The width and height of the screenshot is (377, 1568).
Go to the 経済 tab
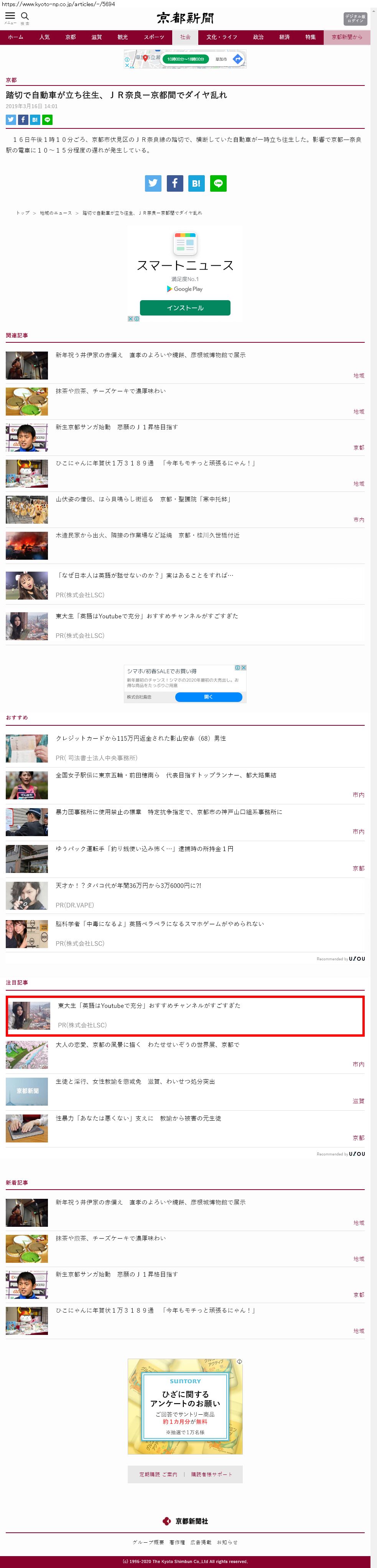pos(285,37)
